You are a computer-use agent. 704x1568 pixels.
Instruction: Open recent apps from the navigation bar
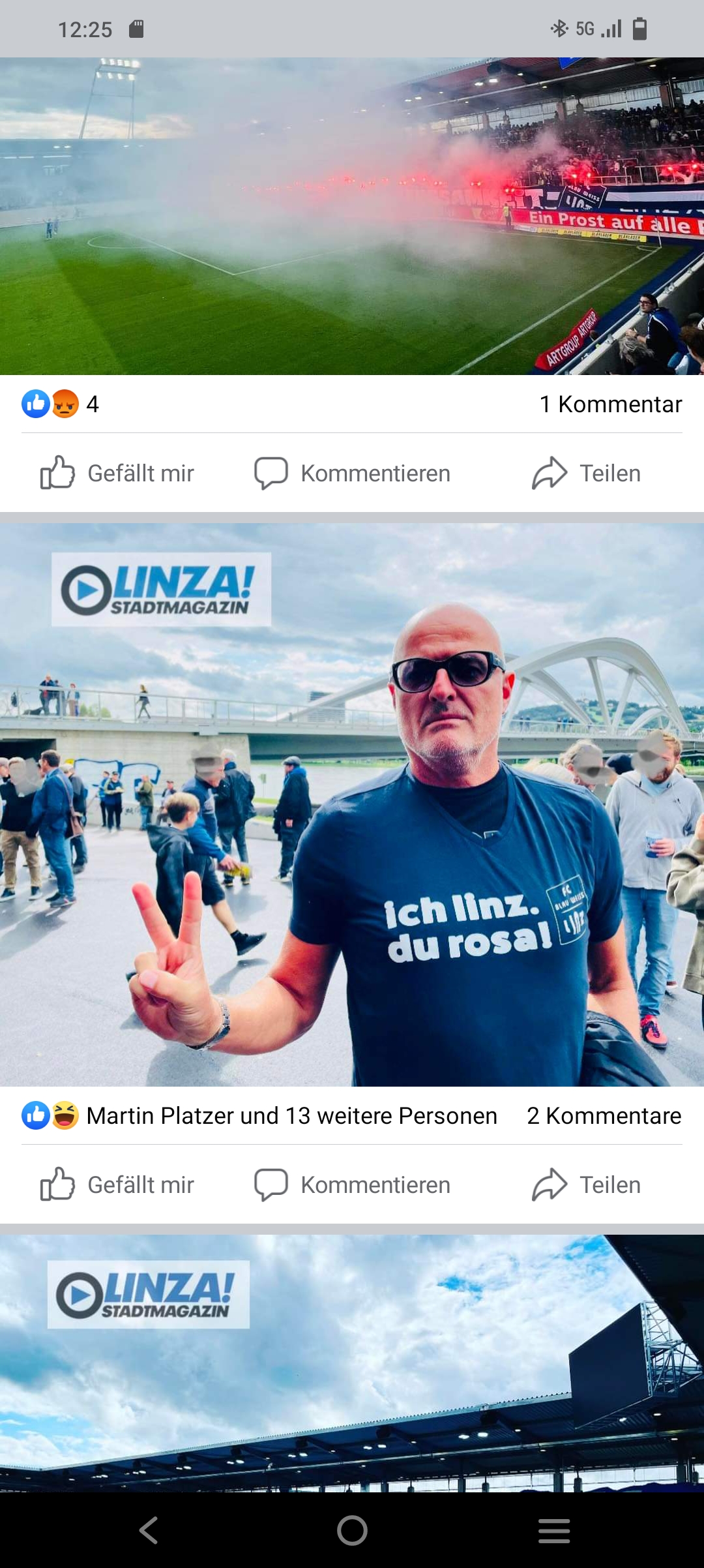pyautogui.click(x=554, y=1530)
